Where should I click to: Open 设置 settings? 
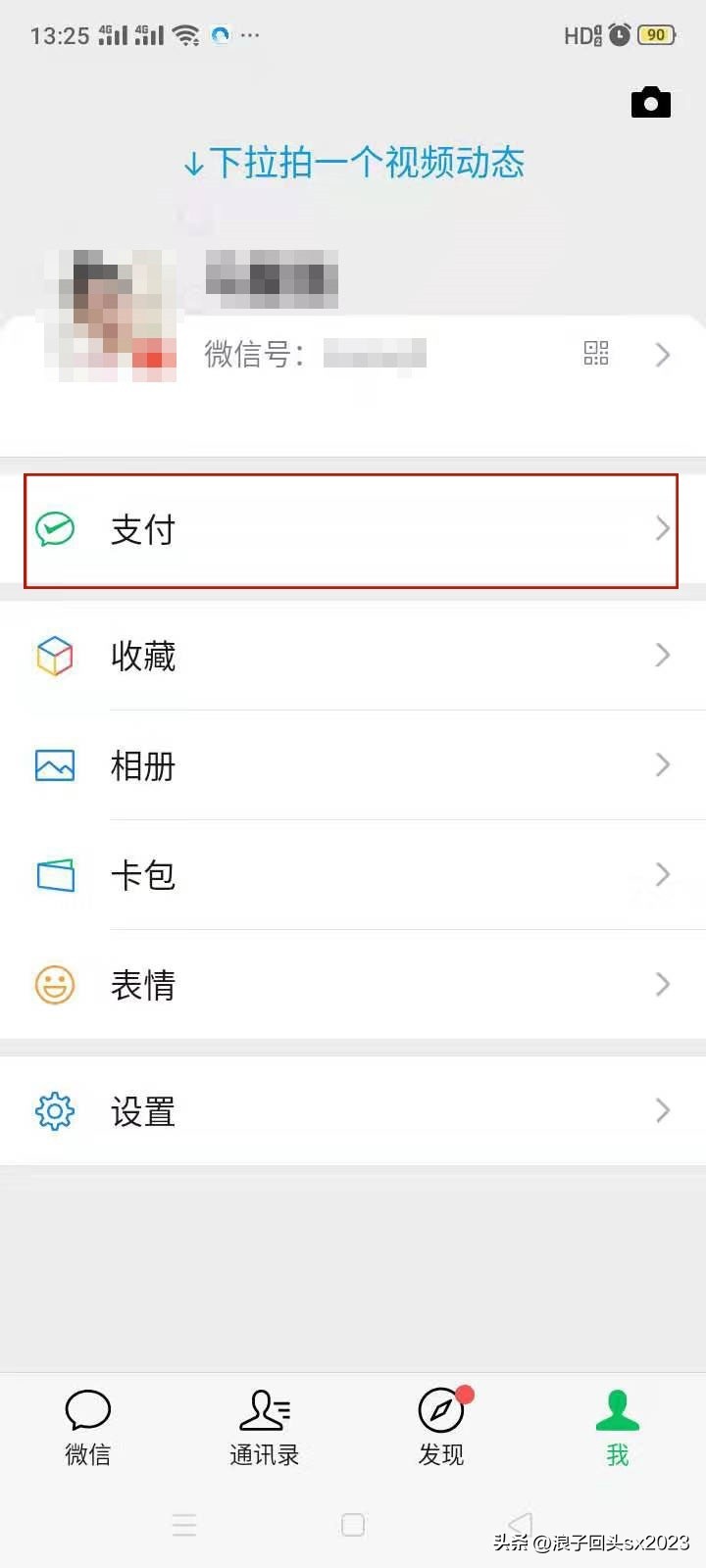(353, 1111)
